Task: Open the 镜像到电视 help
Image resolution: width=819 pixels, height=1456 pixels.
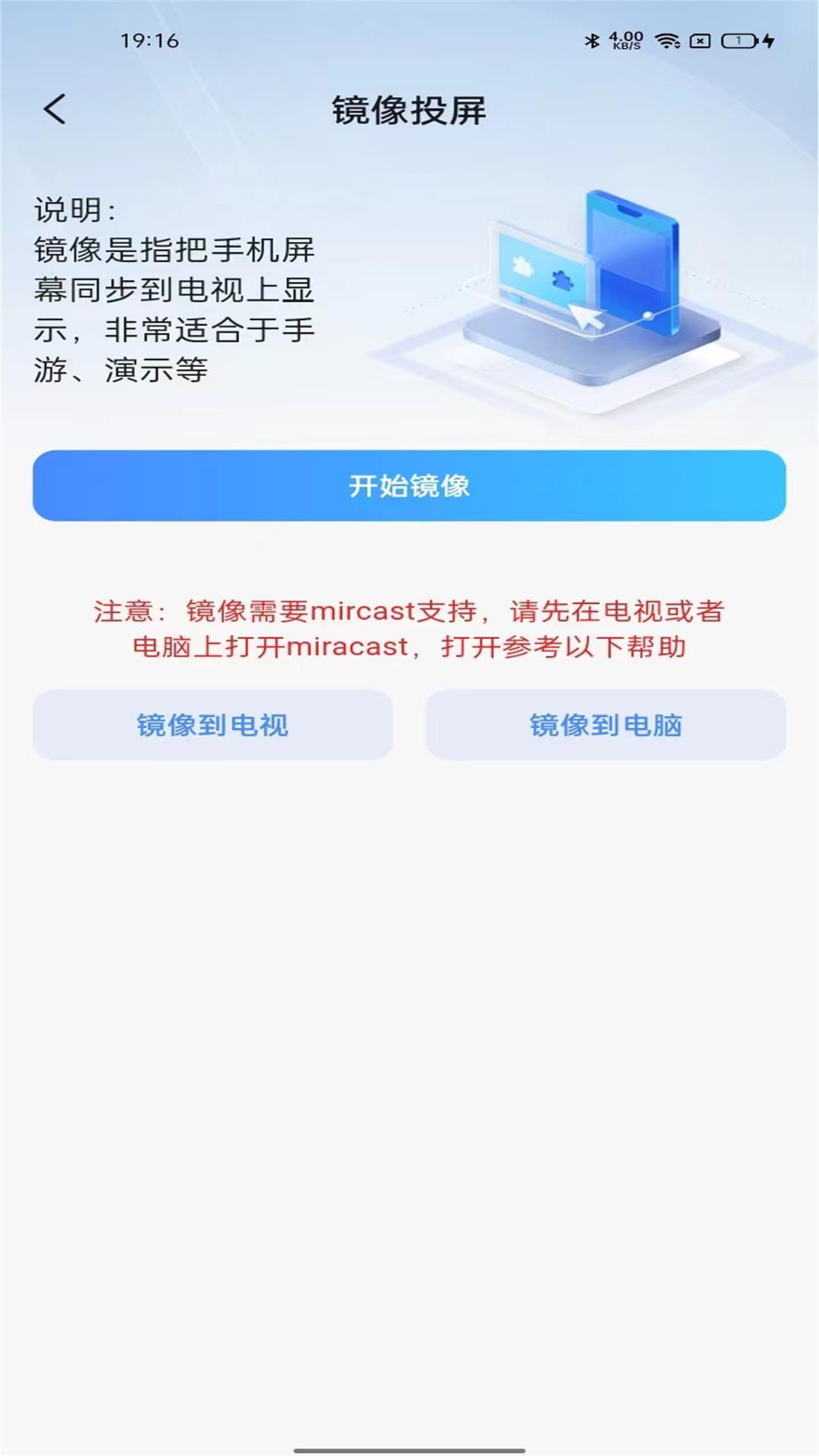Action: 212,725
